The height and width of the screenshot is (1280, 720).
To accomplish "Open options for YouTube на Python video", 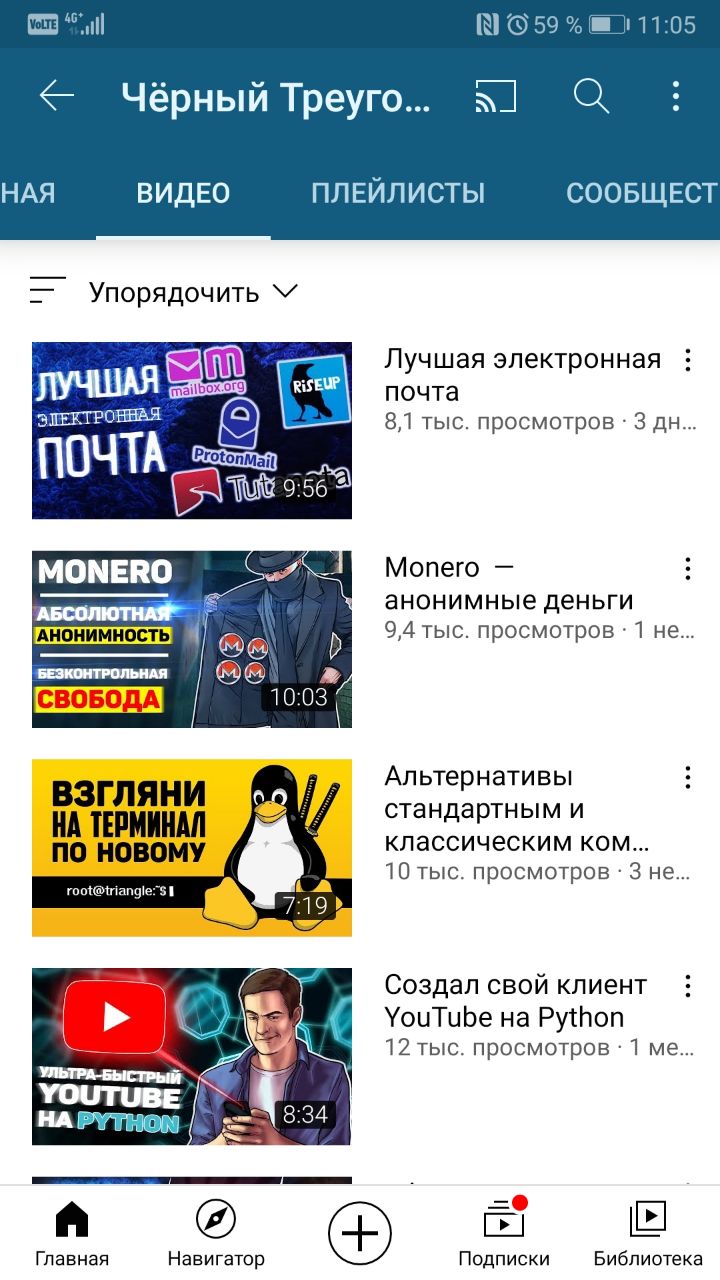I will (x=687, y=987).
